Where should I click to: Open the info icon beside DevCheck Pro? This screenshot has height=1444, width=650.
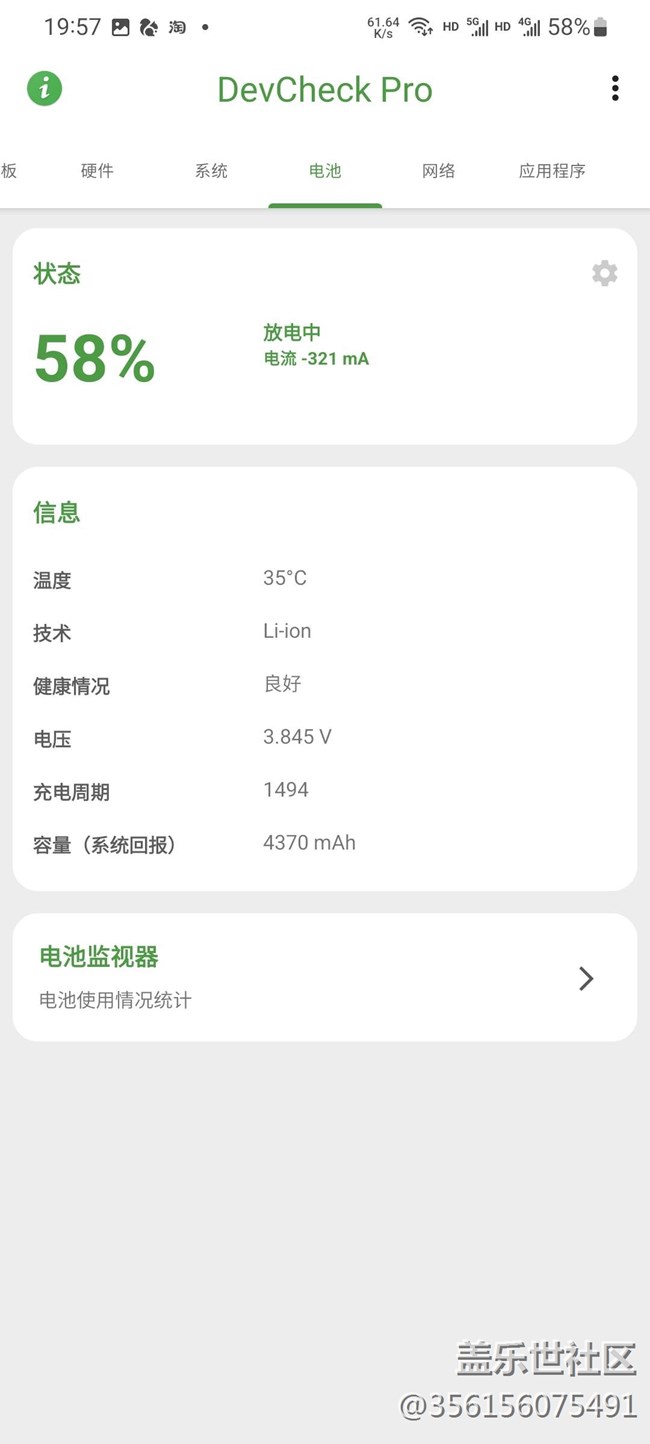(44, 89)
